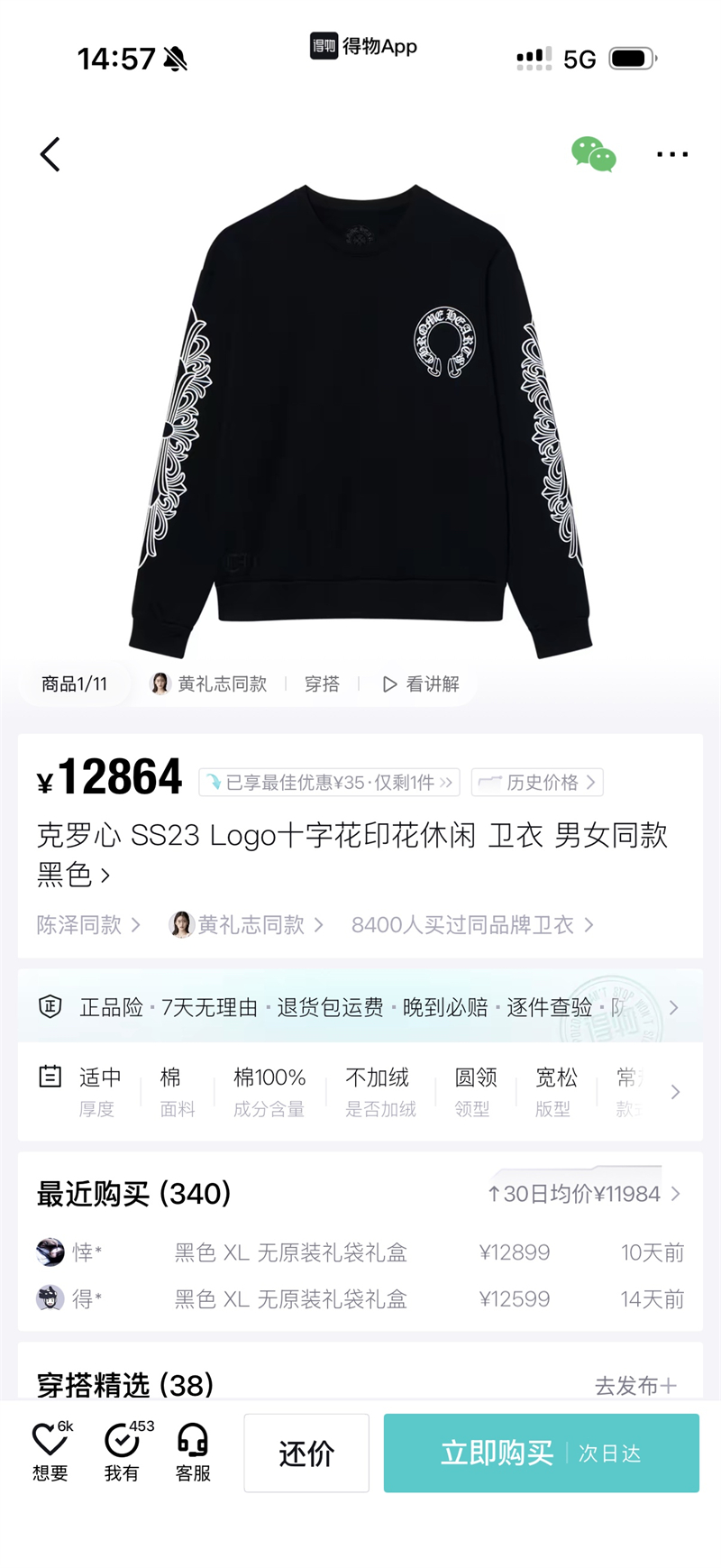
Task: Tap 还价 to make an offer
Action: coord(306,1453)
